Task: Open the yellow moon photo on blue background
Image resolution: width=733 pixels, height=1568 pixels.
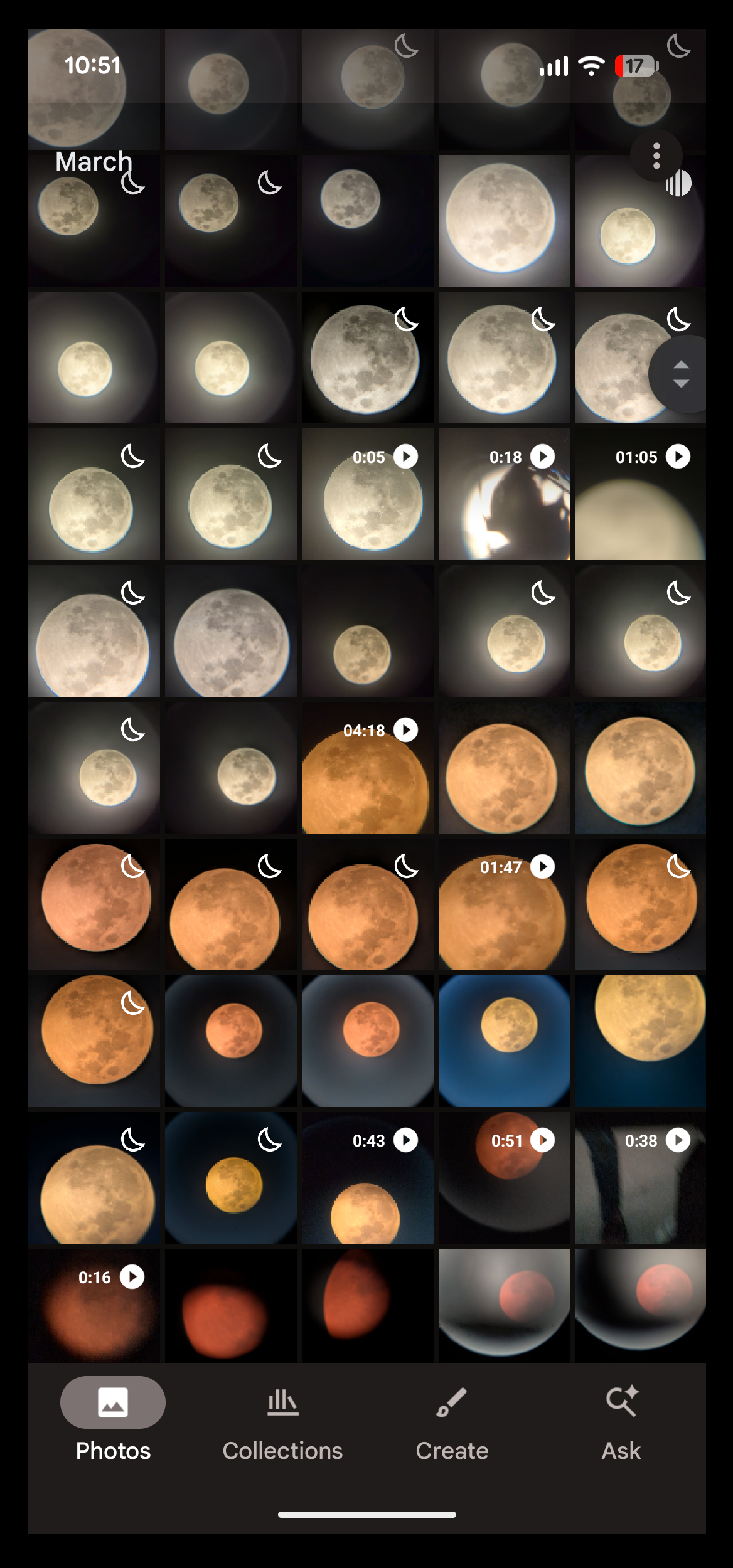Action: coord(504,1041)
